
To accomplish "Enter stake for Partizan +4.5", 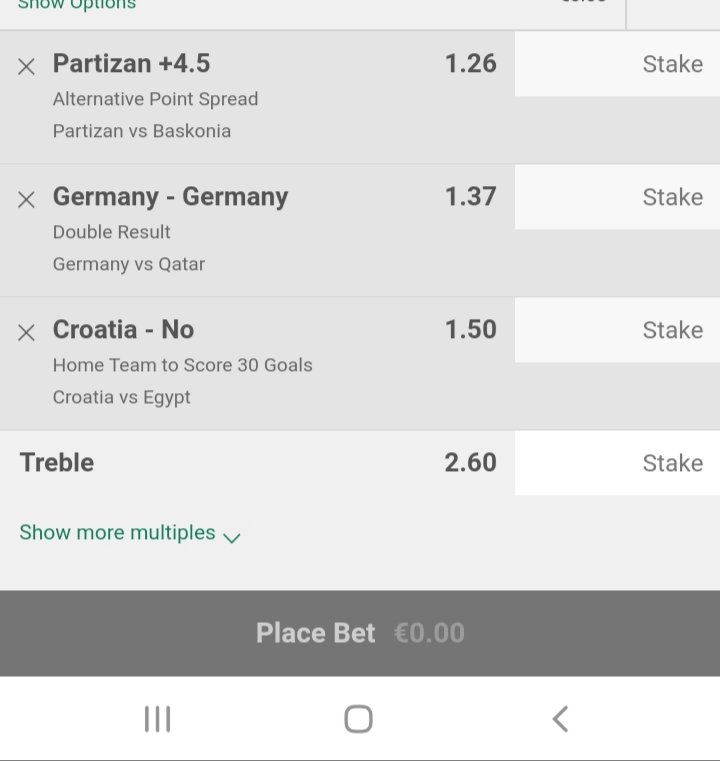I will [617, 64].
